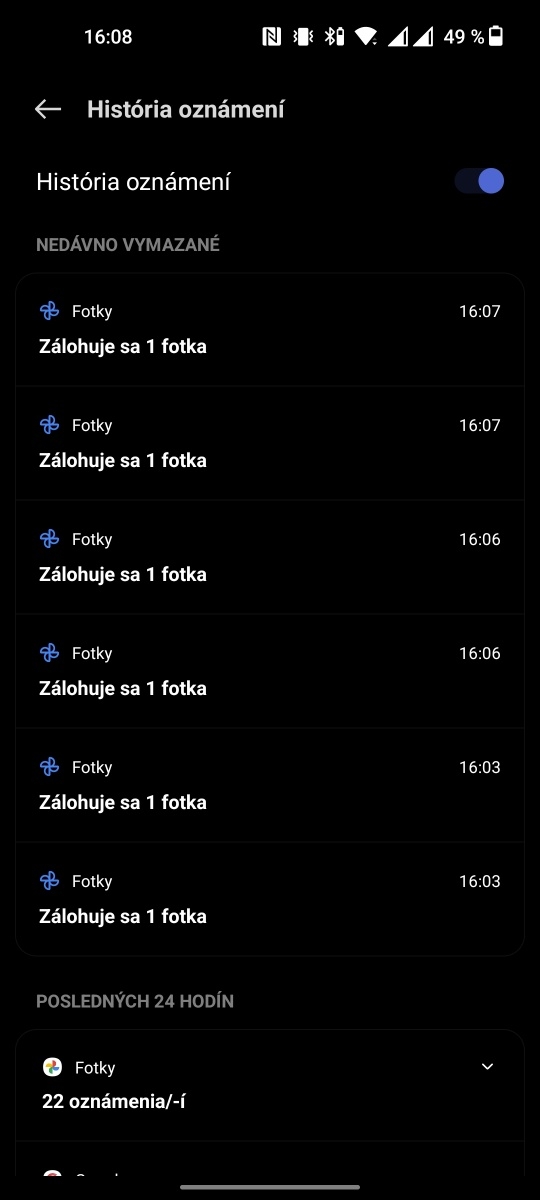
Task: Go back from História oznámení
Action: click(x=48, y=110)
